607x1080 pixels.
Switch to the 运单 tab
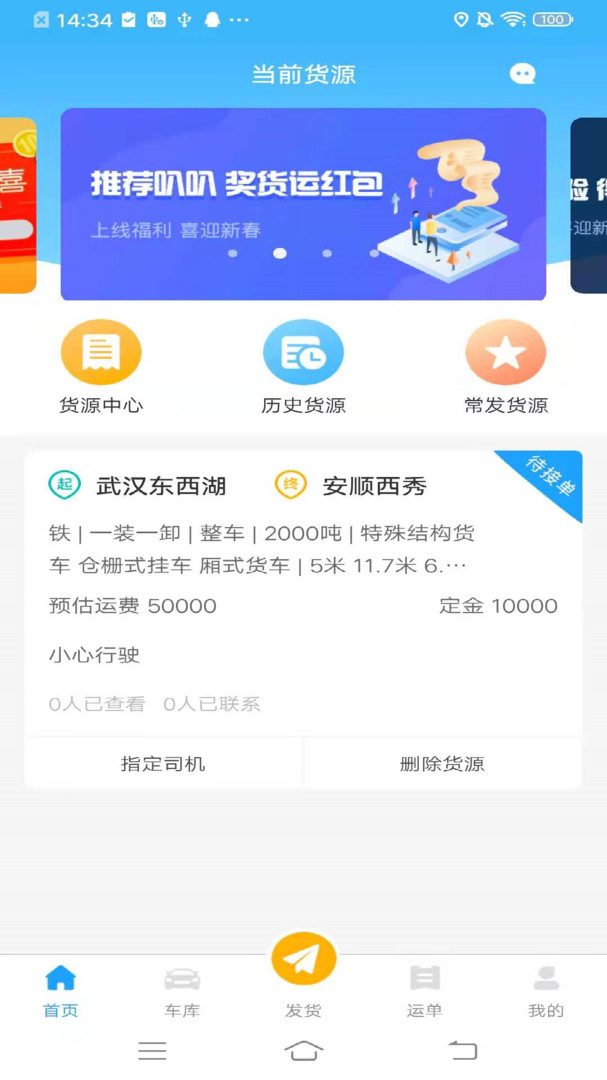424,990
